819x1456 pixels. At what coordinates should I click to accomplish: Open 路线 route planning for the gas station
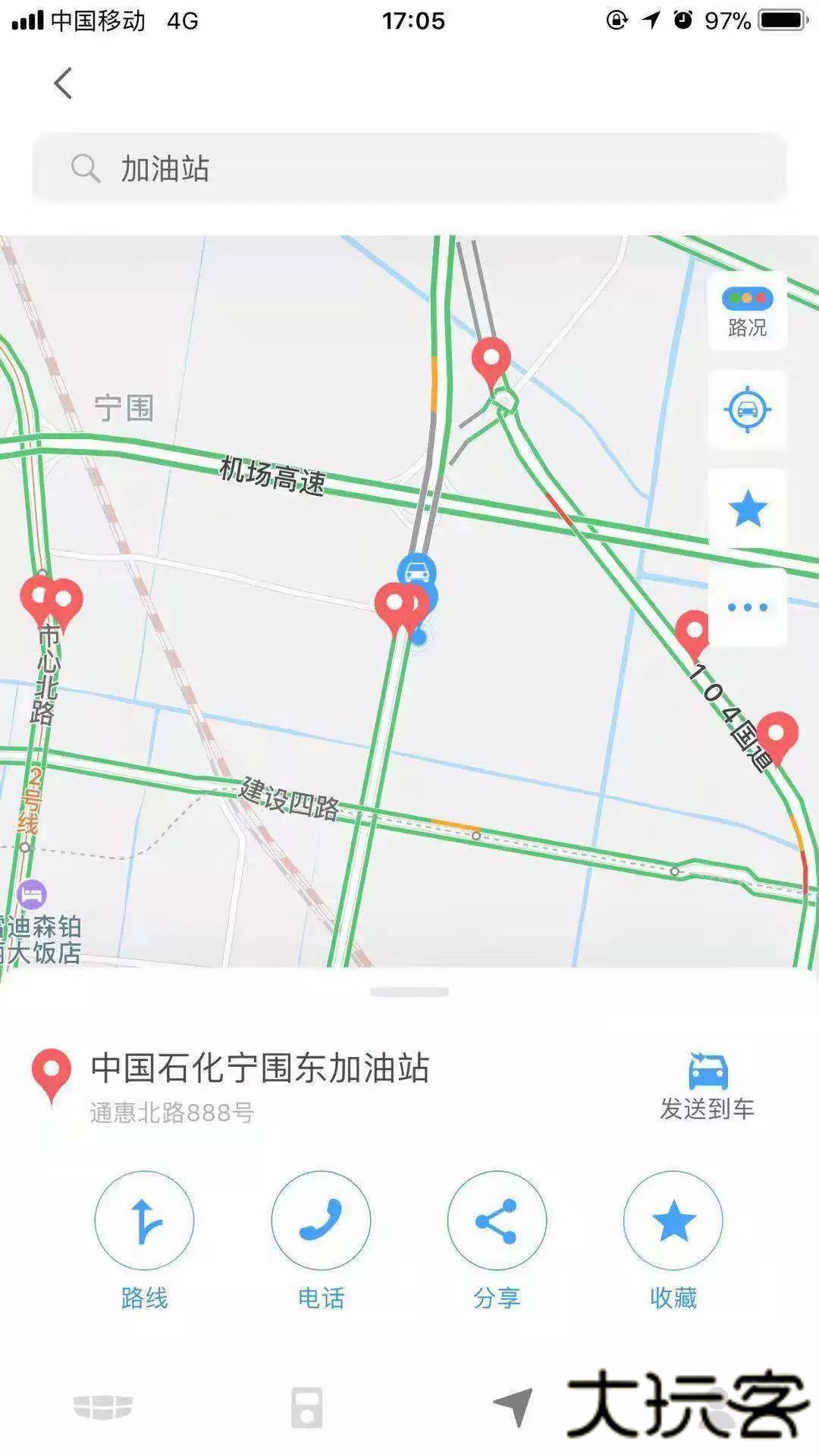[x=145, y=1219]
